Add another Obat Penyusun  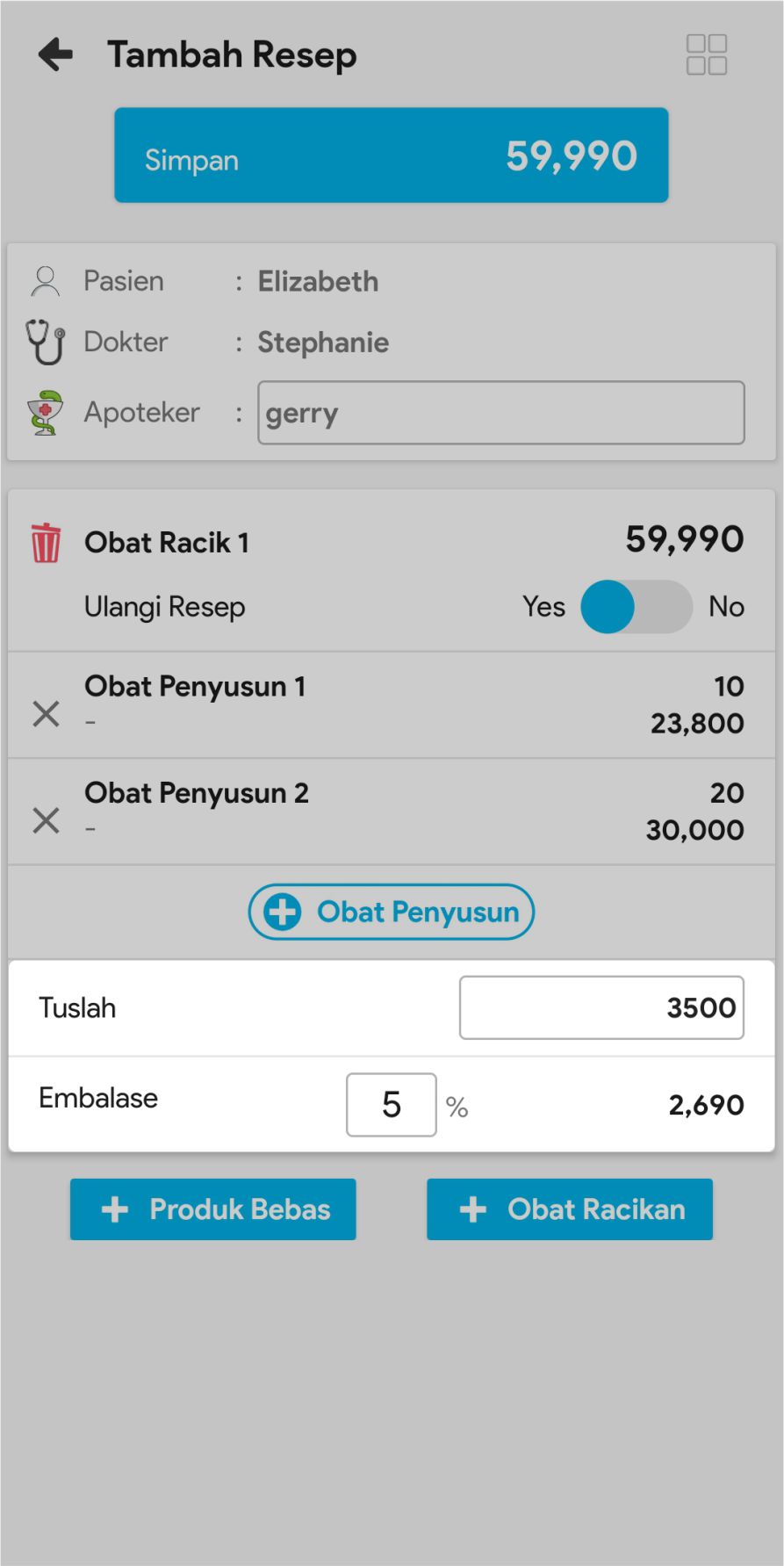392,912
